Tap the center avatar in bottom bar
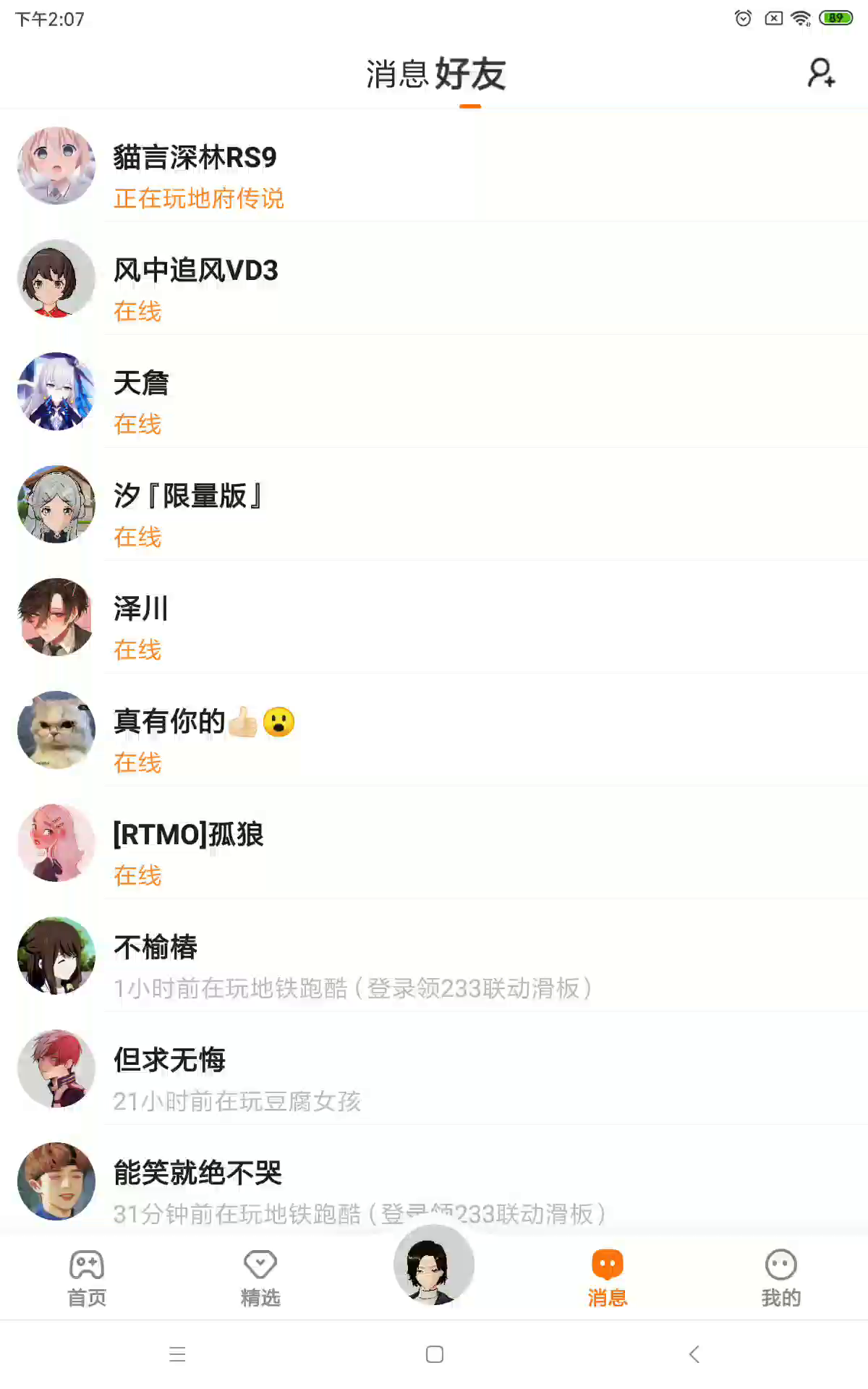The width and height of the screenshot is (868, 1389). (434, 1266)
